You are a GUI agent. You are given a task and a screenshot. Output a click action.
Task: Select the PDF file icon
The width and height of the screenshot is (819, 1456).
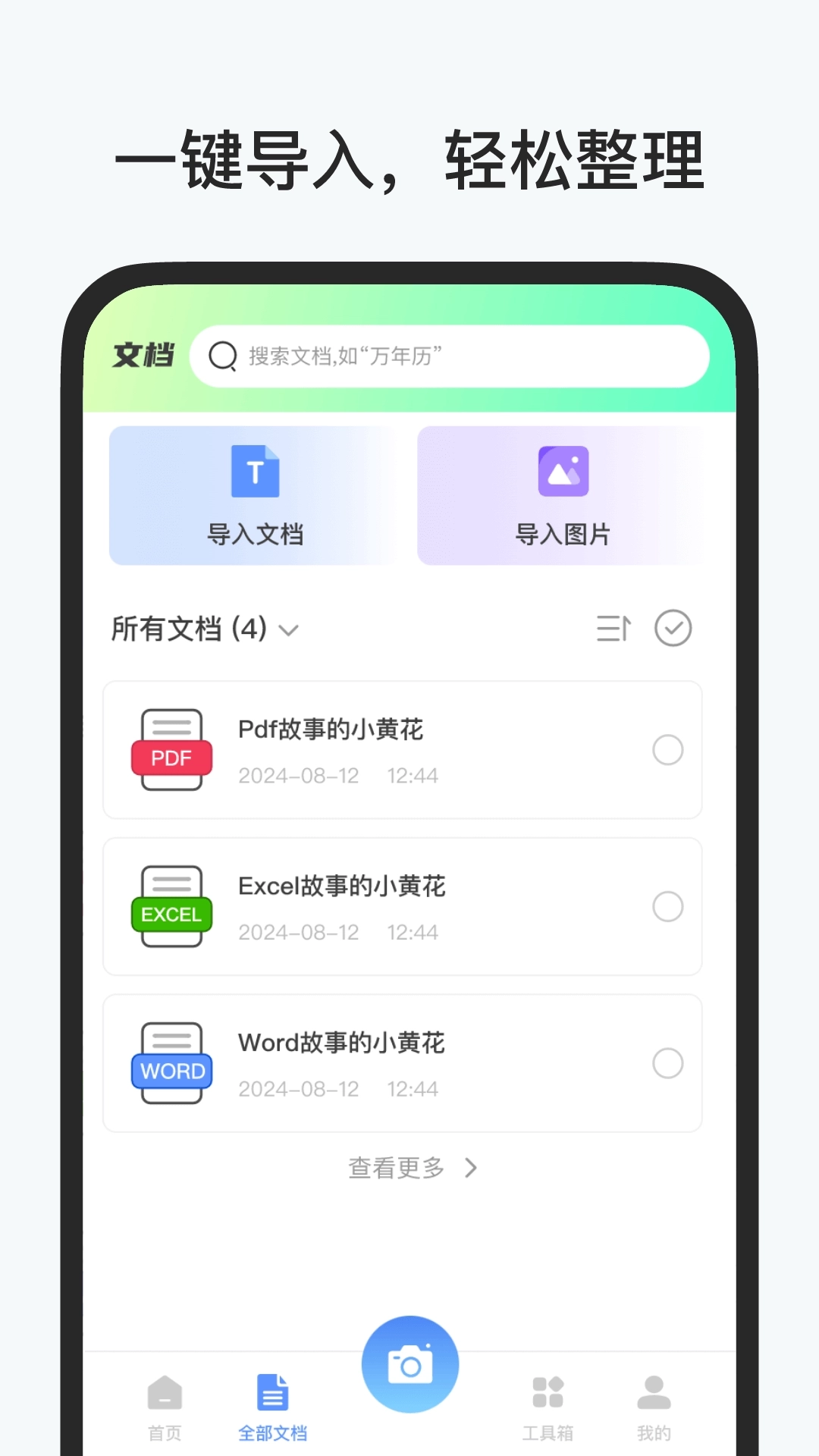point(171,749)
